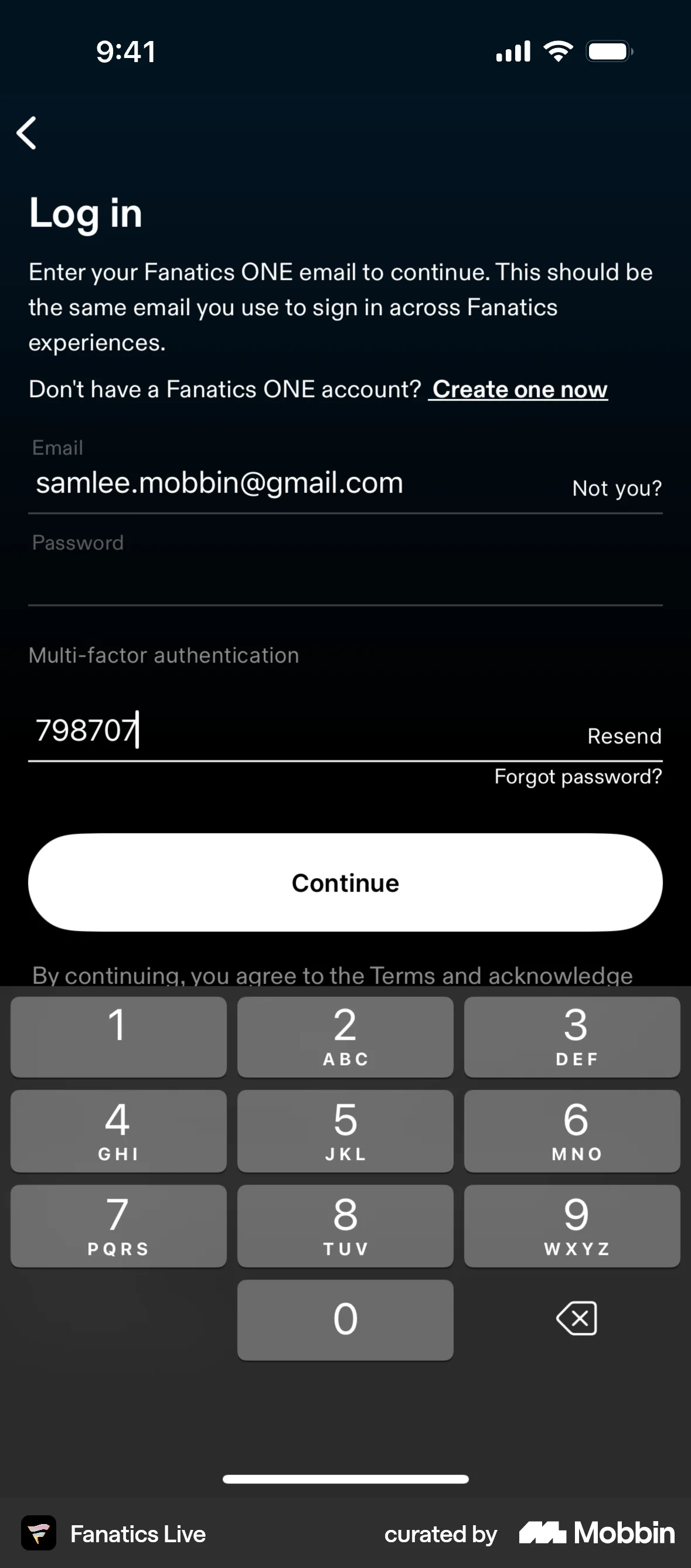Image resolution: width=691 pixels, height=1568 pixels.
Task: Open the Forgot password? link
Action: tap(577, 776)
